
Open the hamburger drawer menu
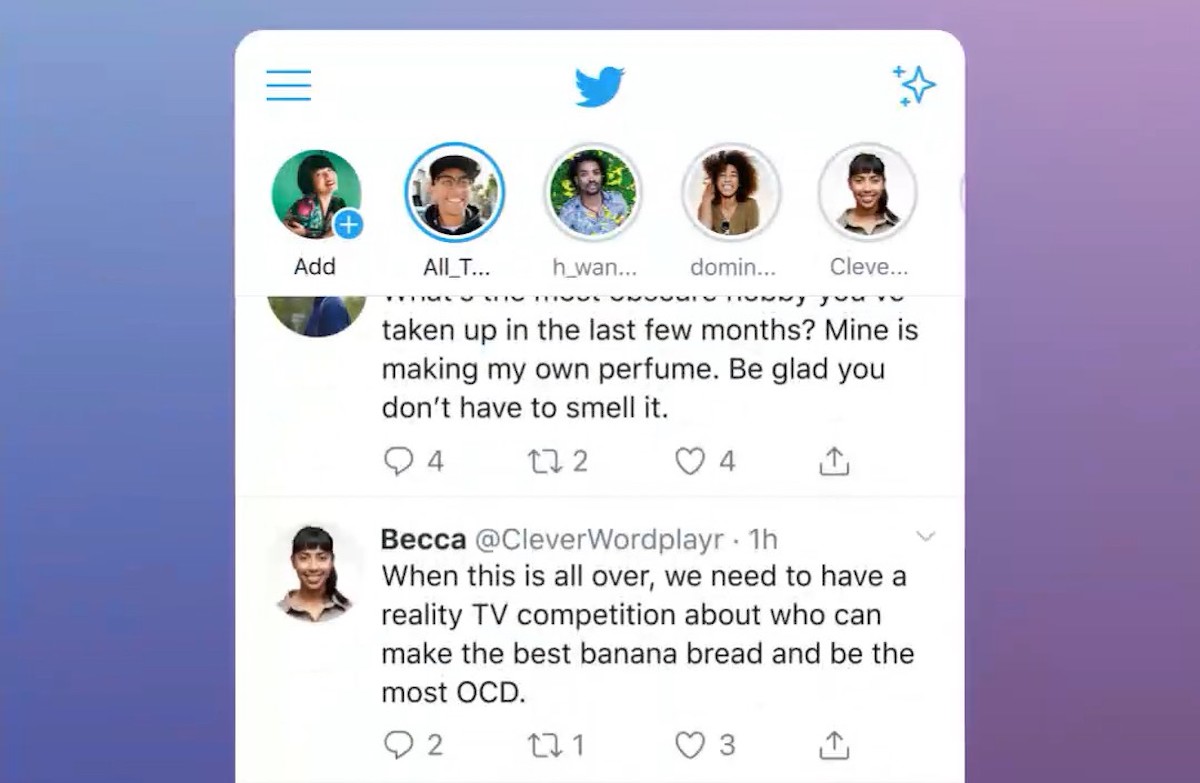pyautogui.click(x=288, y=85)
